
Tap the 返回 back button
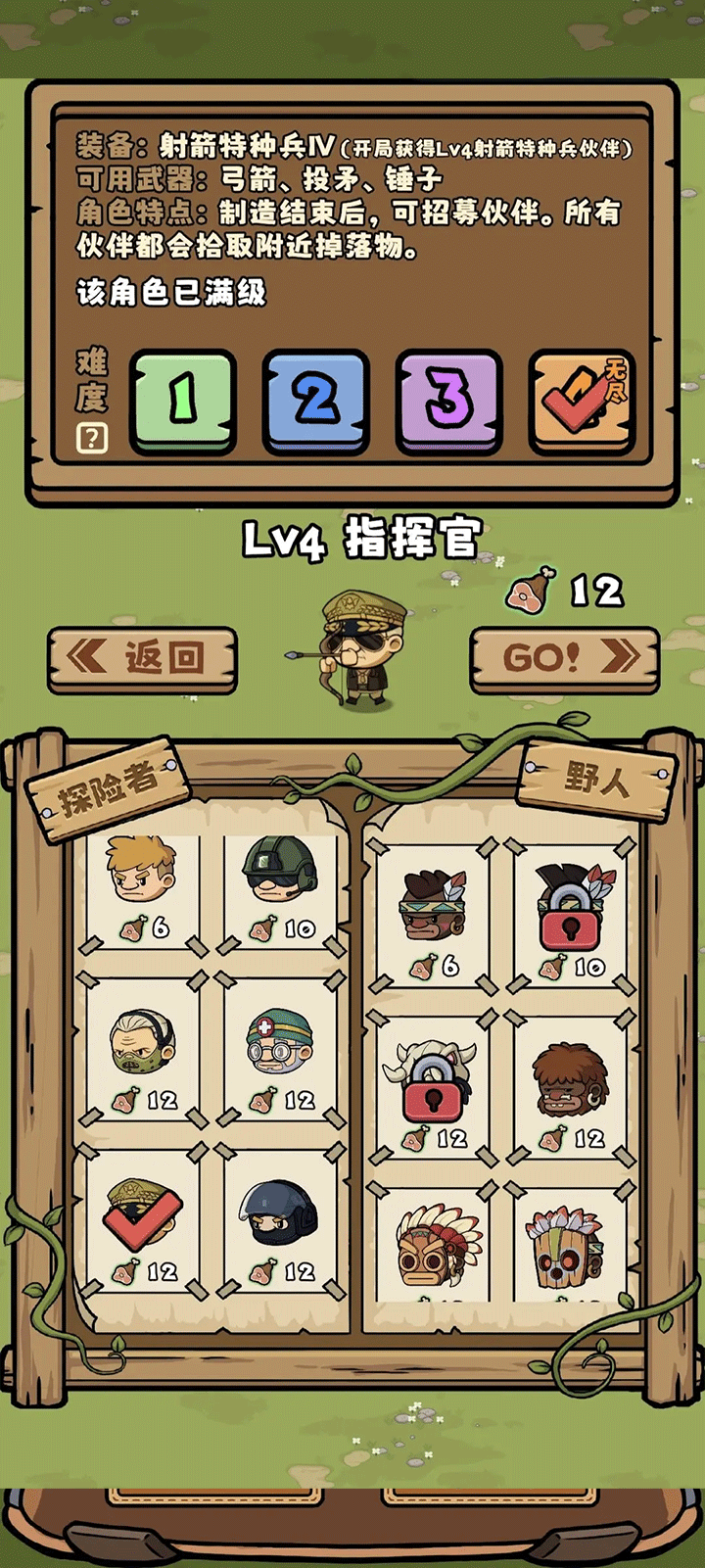143,658
